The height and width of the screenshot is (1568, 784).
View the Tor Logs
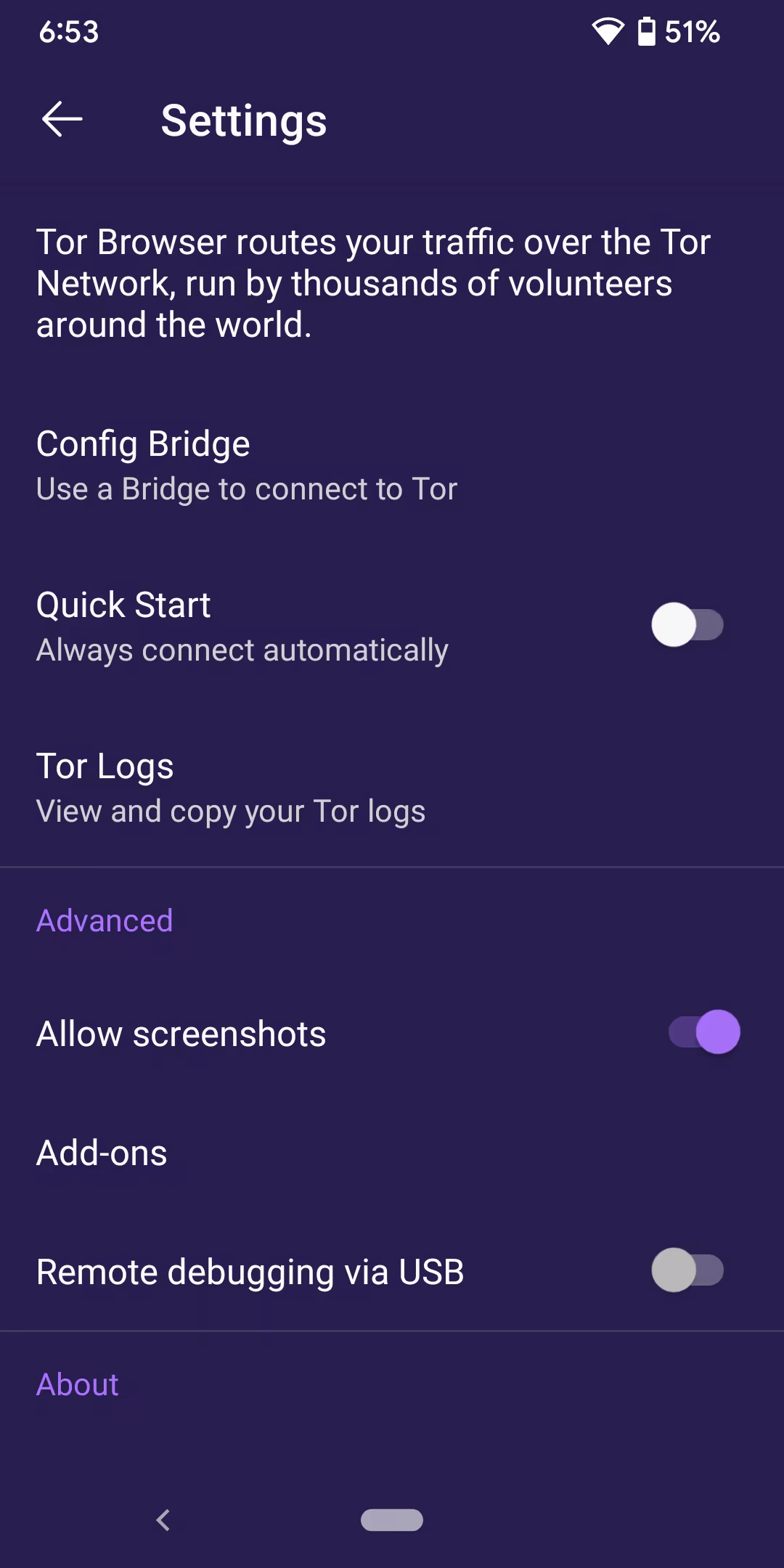[x=231, y=788]
